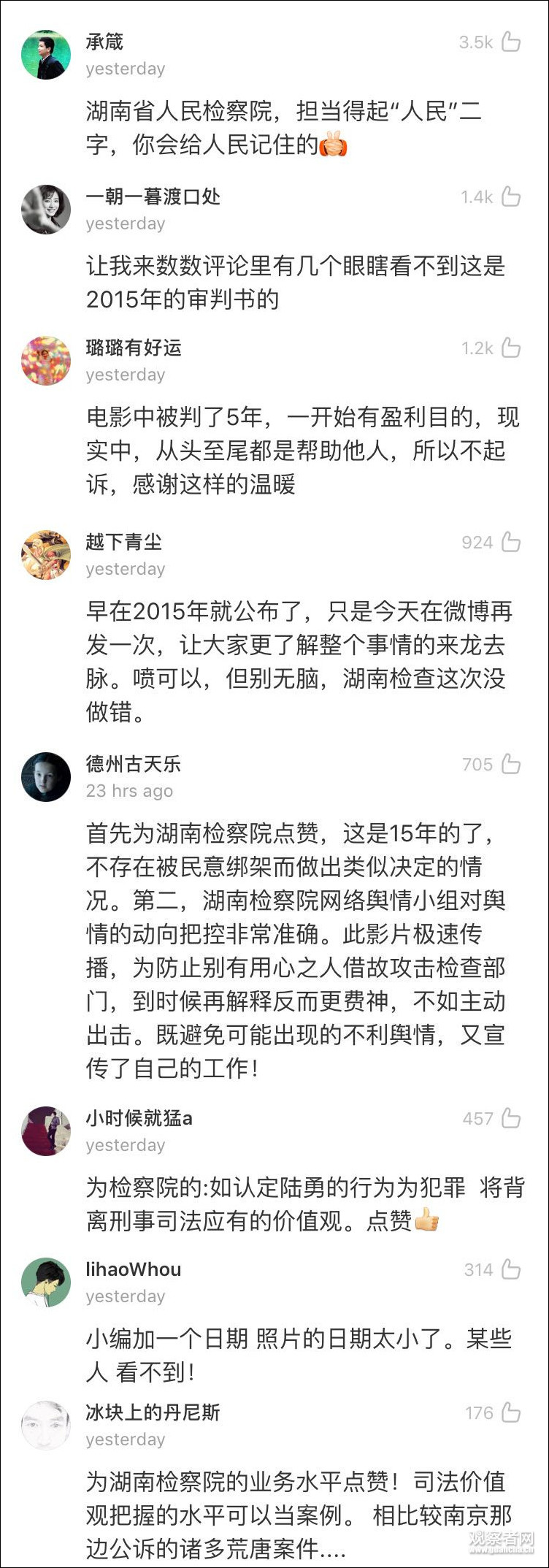Open 冰块上的丹尼斯's profile avatar
Screen dimensions: 549x1568
point(46,1426)
